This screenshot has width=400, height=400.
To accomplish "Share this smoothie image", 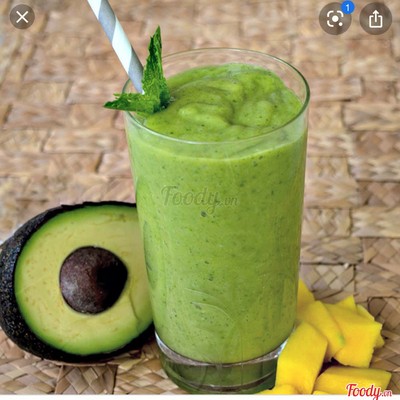I will click(376, 19).
